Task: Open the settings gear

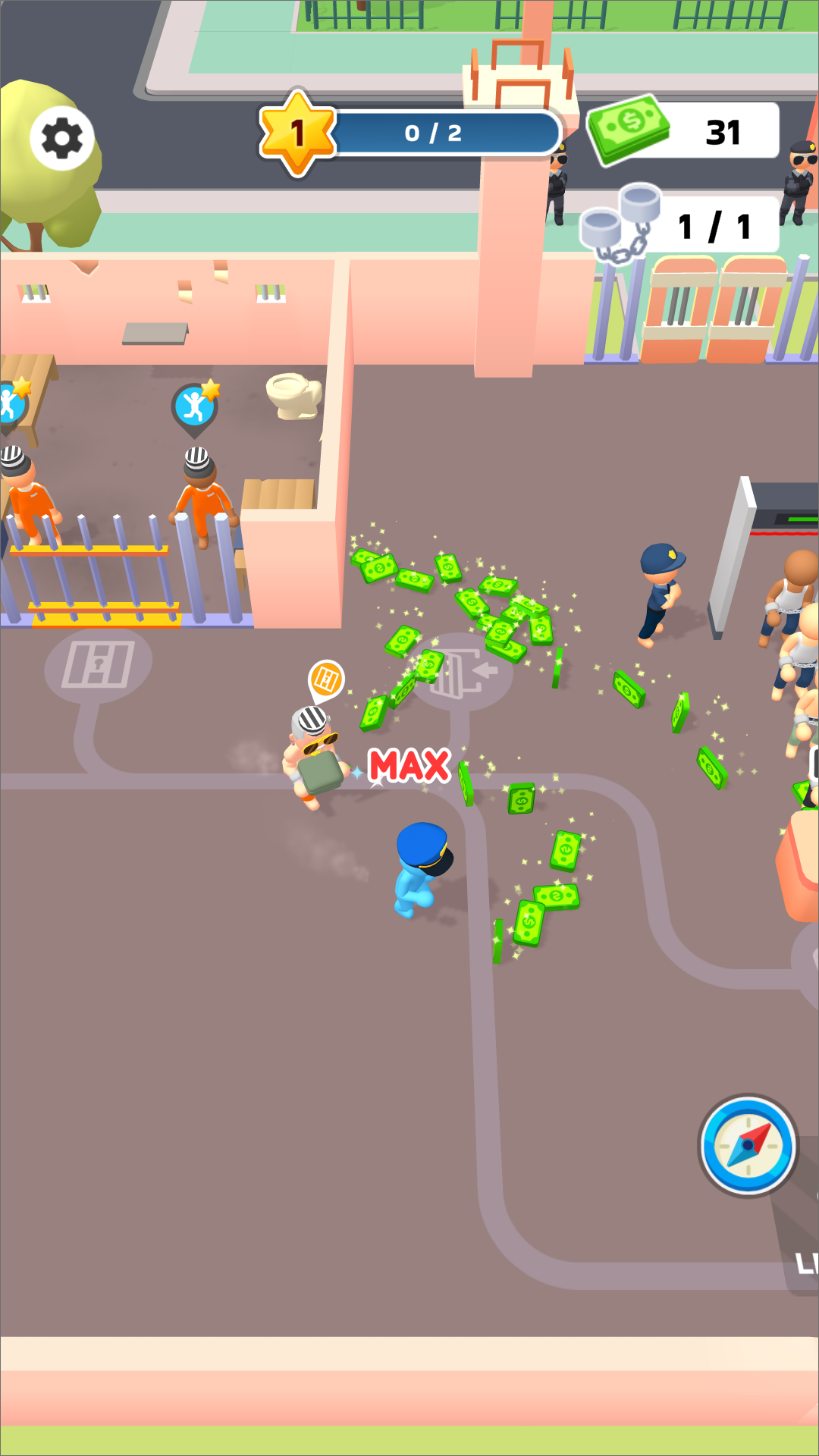Action: [x=62, y=139]
